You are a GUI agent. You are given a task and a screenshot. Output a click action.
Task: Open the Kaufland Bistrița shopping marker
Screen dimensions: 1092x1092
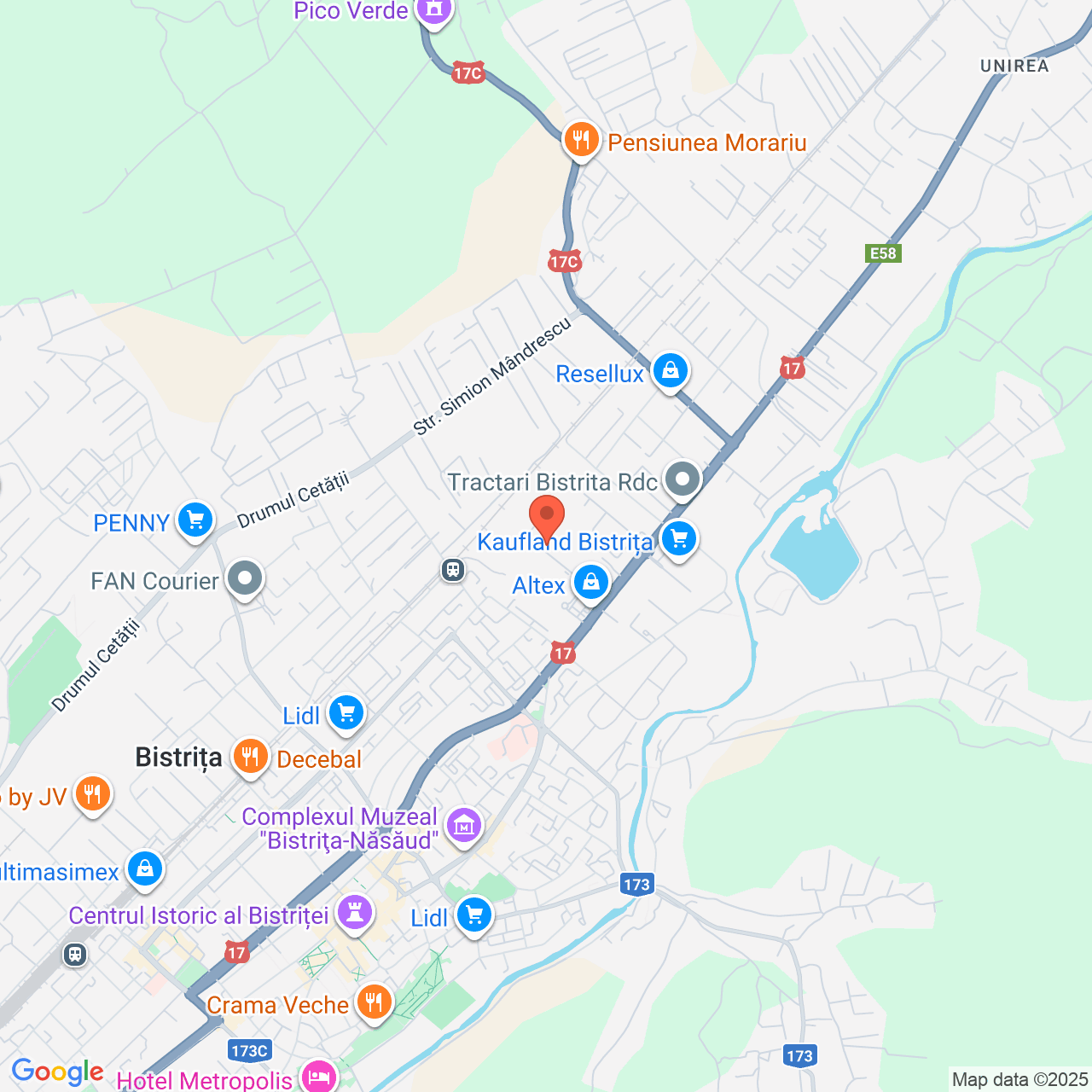point(679,539)
